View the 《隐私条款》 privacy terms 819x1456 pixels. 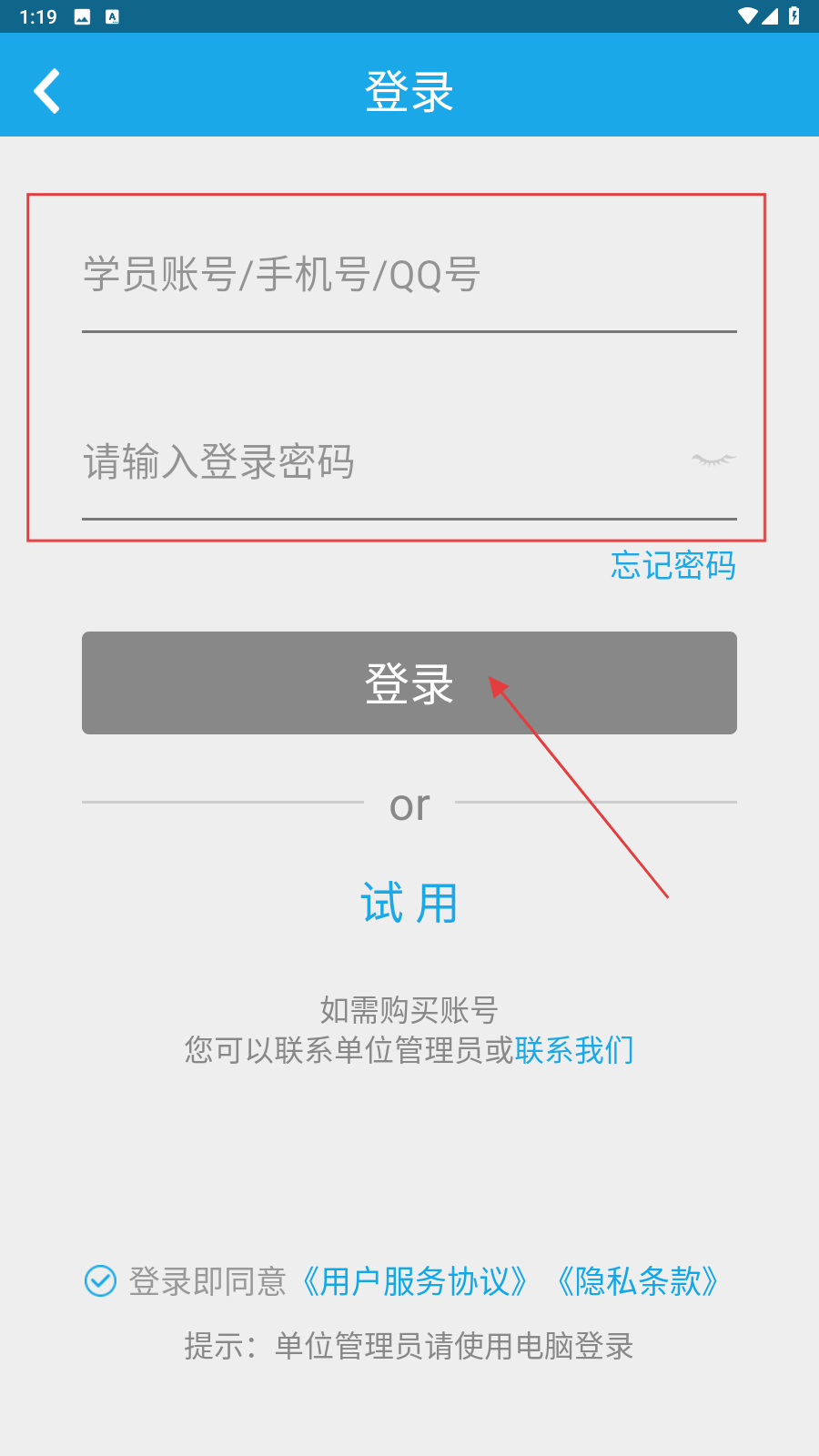pos(639,1281)
